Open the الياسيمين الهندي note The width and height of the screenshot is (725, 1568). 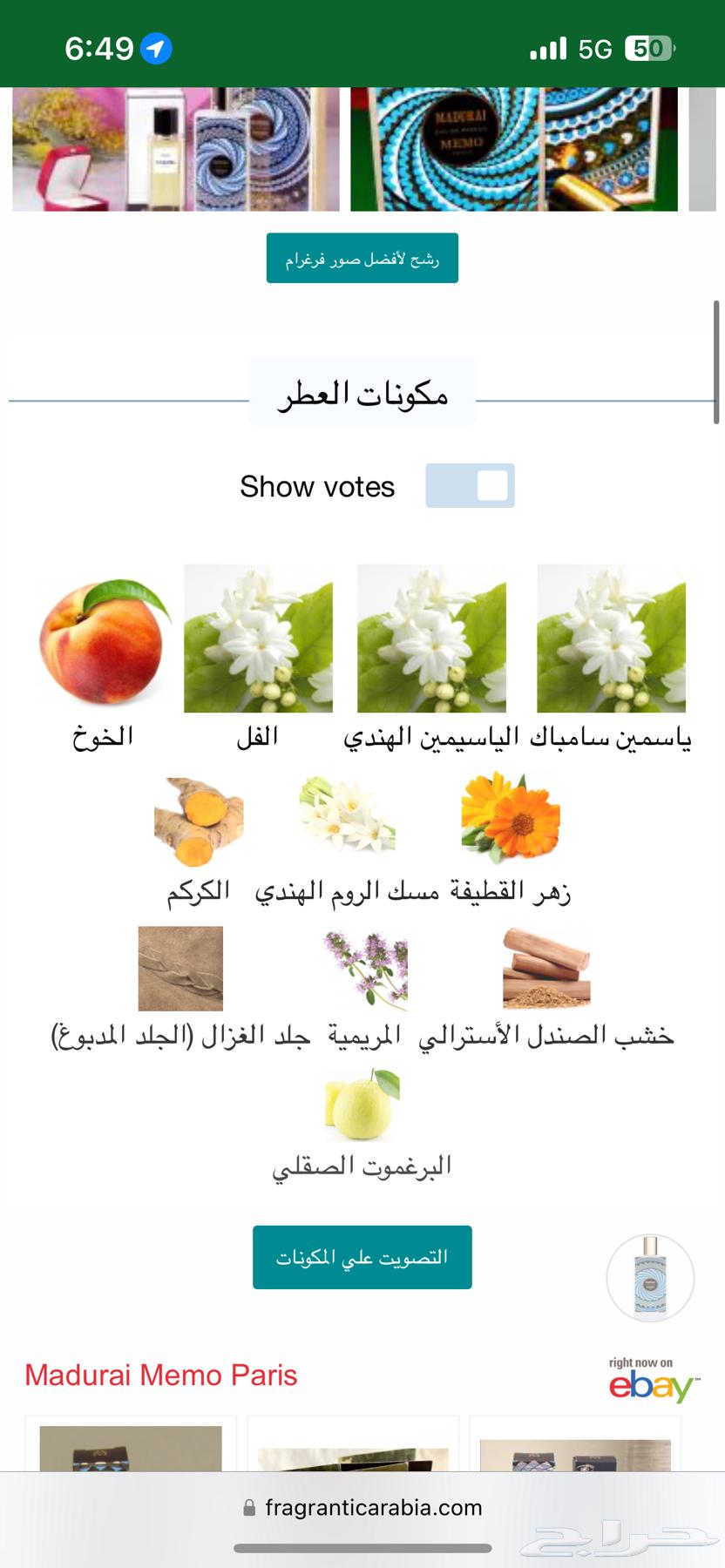click(431, 640)
